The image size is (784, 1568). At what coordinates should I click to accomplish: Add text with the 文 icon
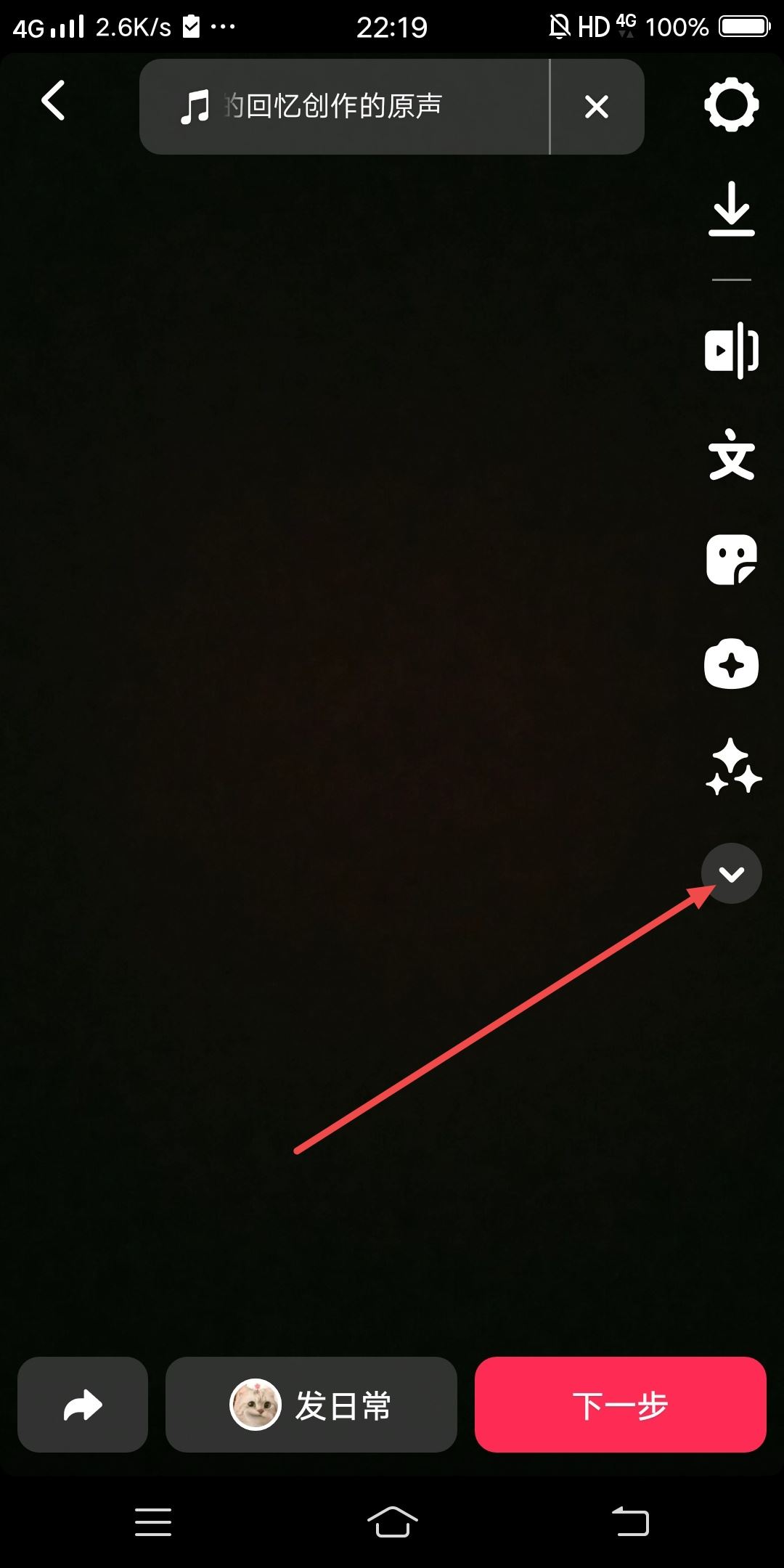(x=731, y=455)
